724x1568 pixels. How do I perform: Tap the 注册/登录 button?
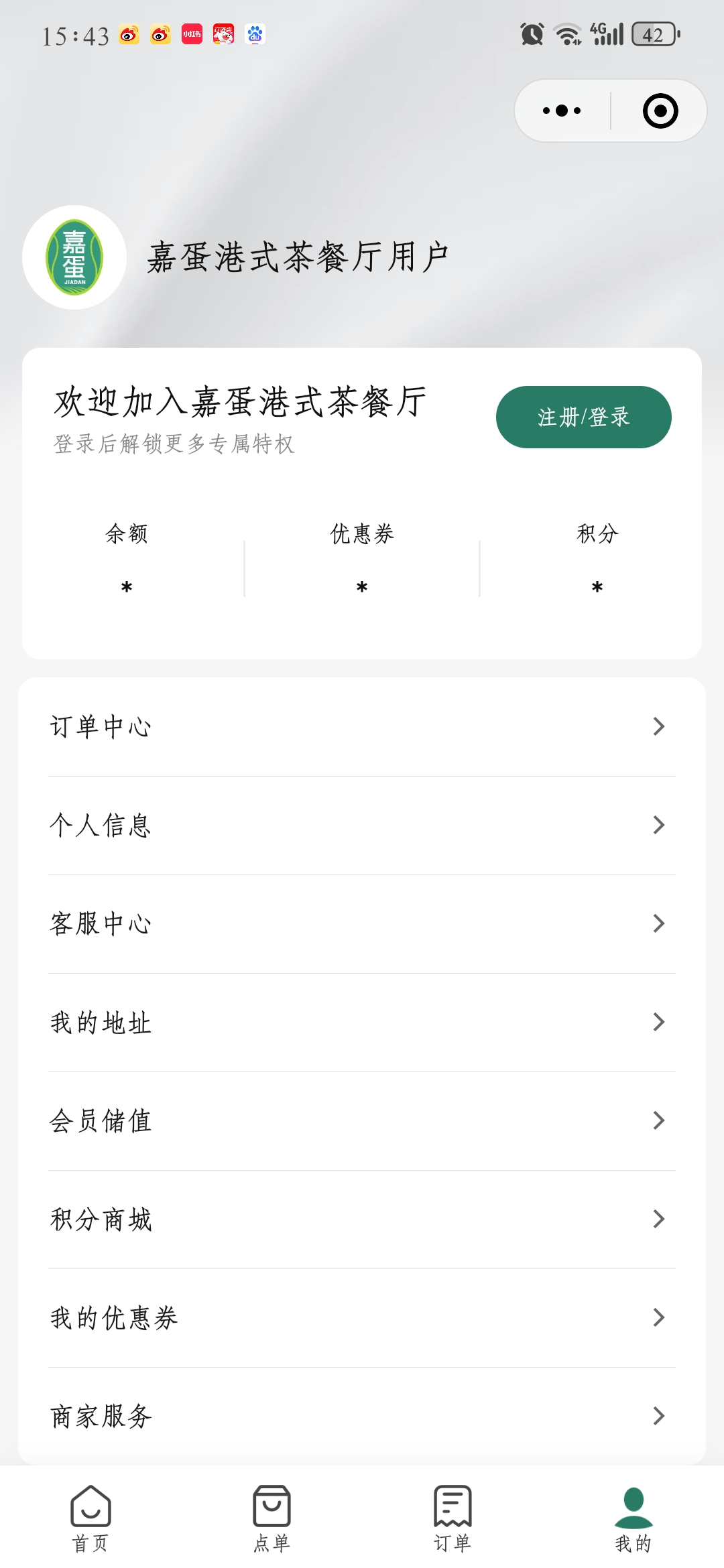583,417
